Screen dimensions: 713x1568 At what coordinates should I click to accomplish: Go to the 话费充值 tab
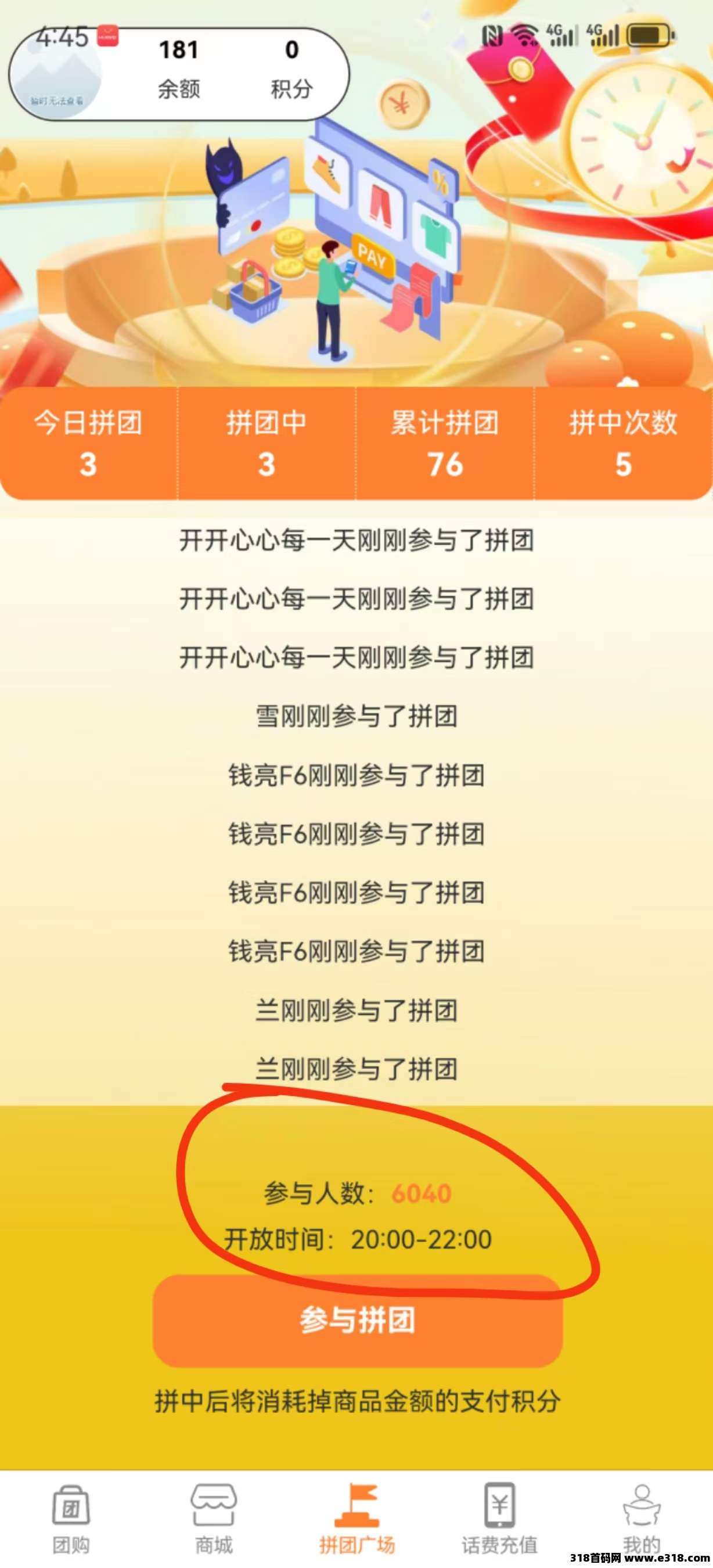pyautogui.click(x=499, y=1517)
